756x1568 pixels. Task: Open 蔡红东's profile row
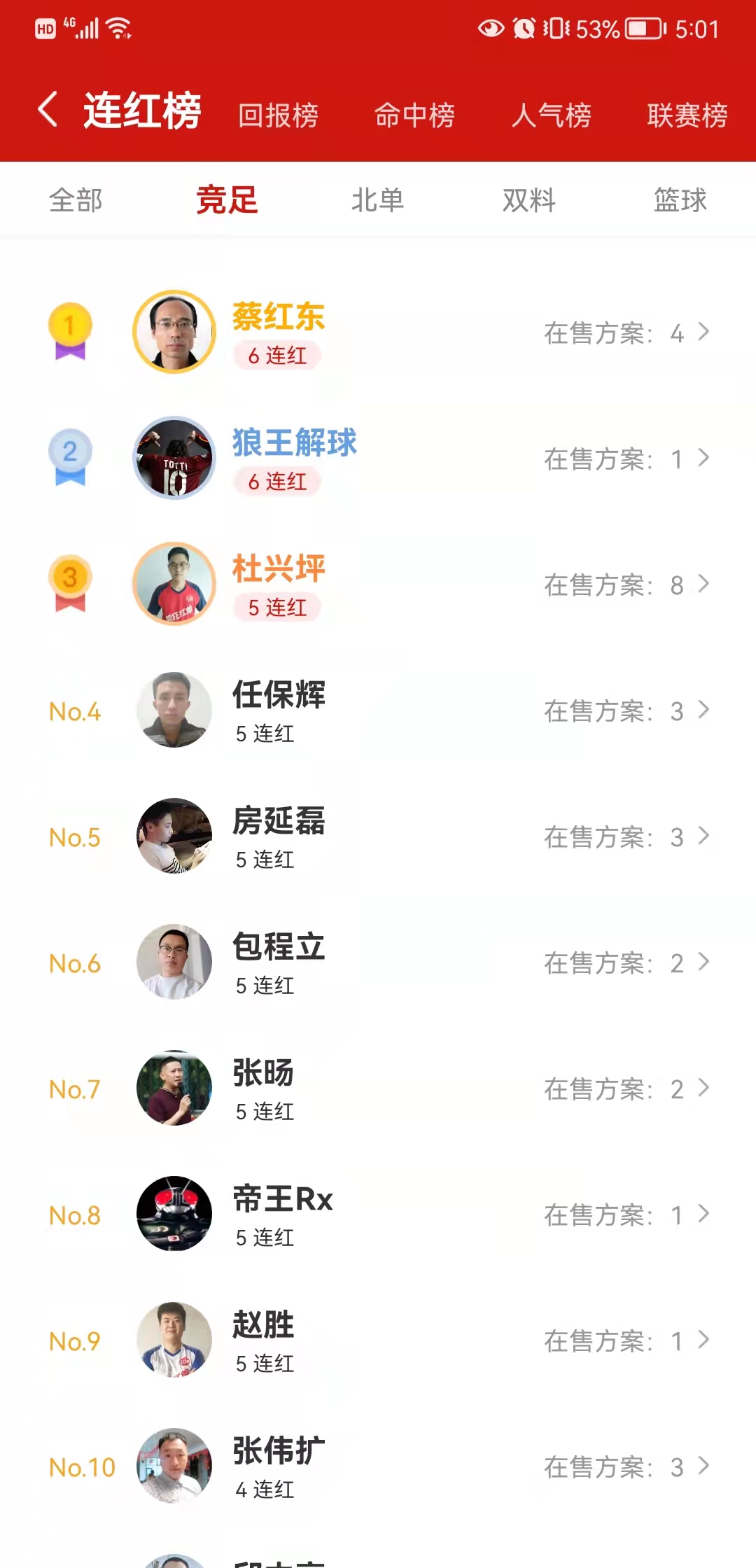(x=378, y=332)
